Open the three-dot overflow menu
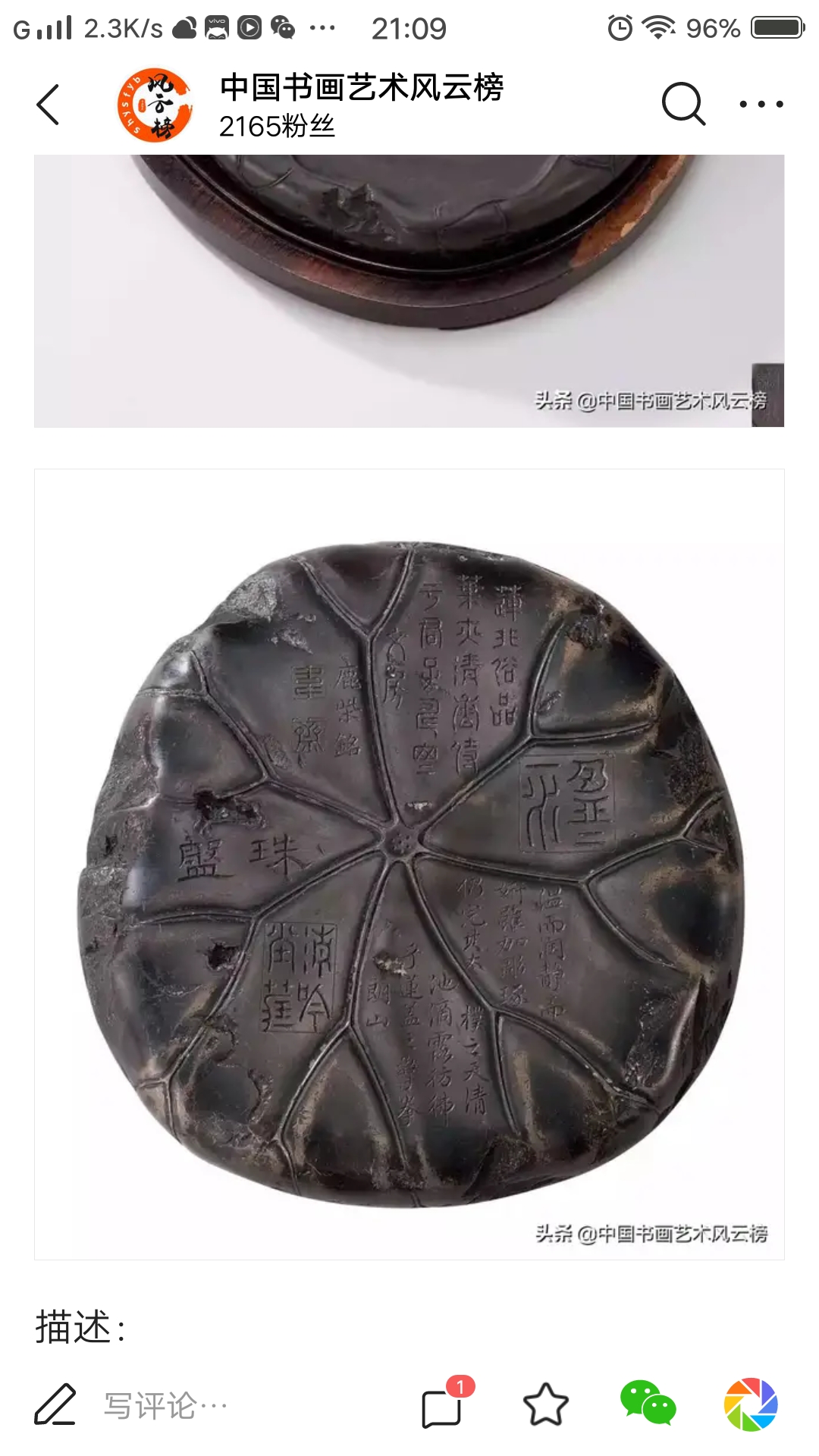 pyautogui.click(x=761, y=104)
